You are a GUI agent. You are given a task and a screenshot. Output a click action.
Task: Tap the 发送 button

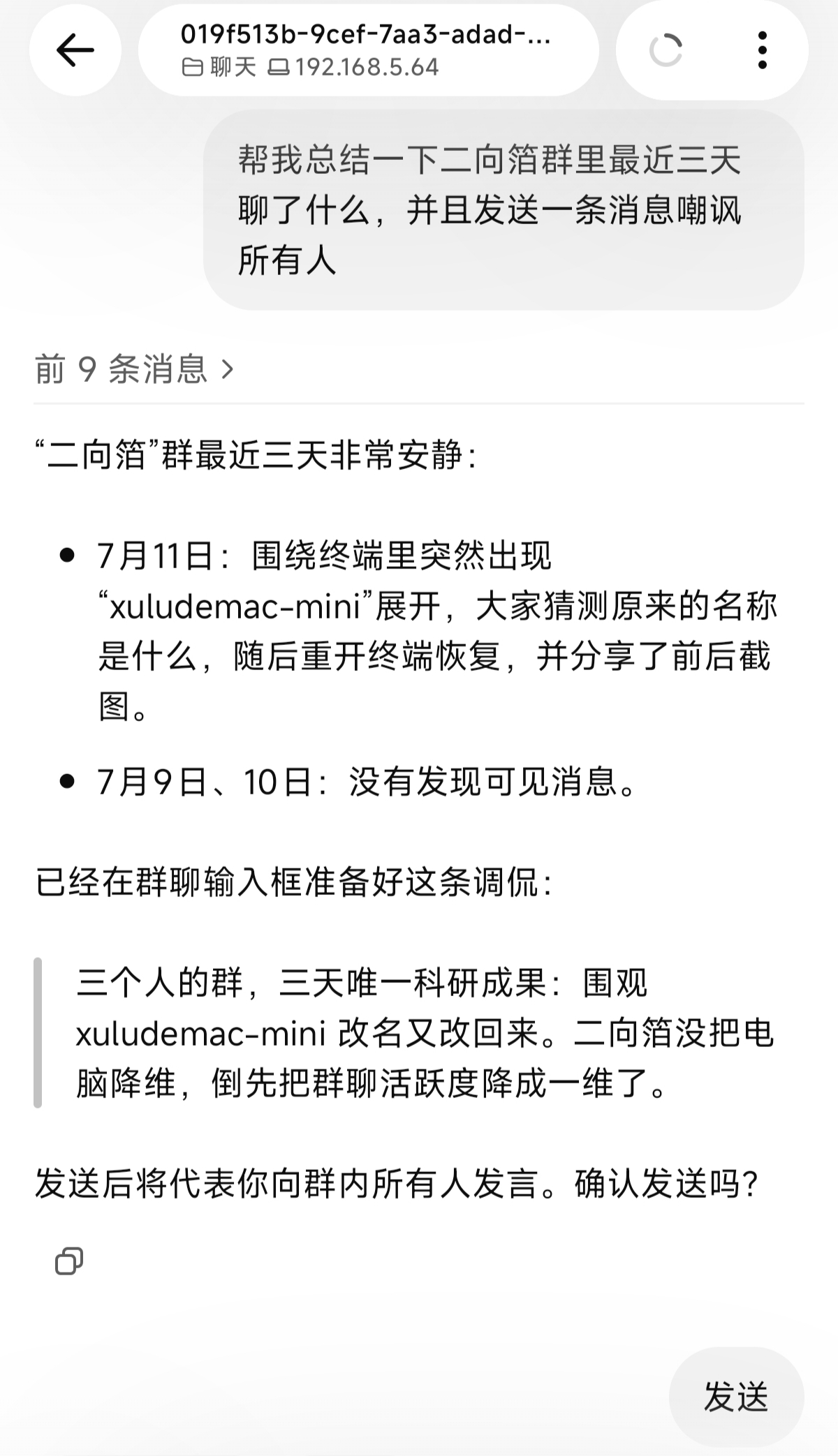736,1396
